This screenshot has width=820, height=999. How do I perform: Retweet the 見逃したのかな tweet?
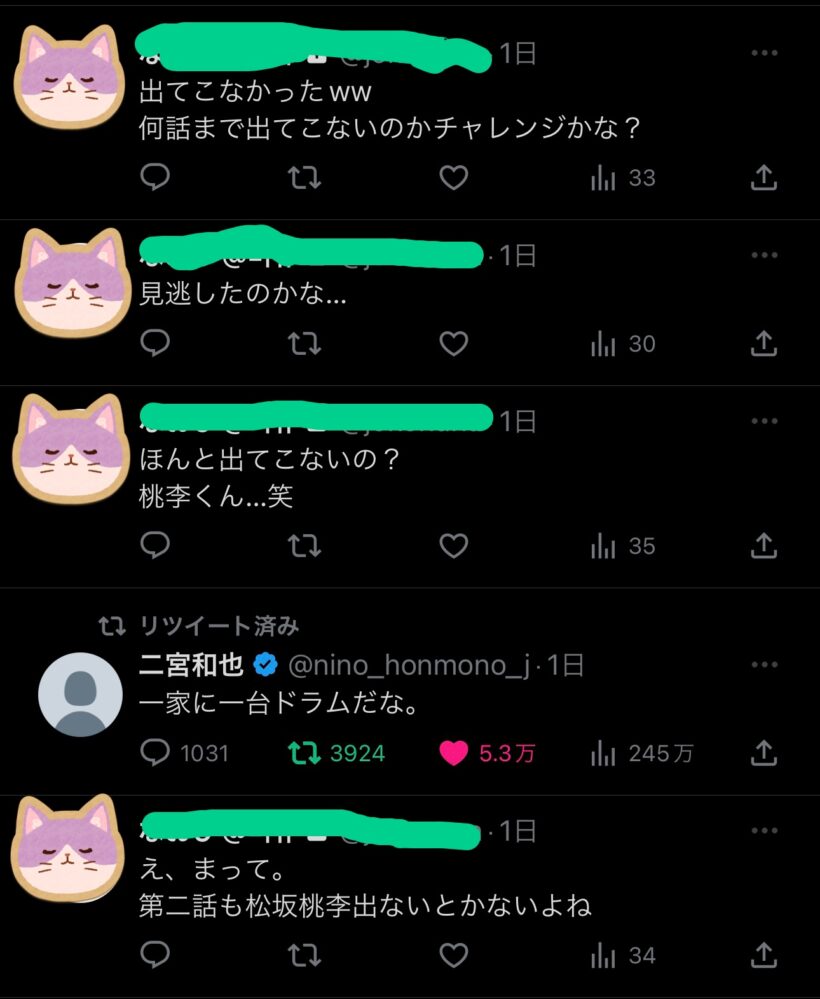click(x=304, y=344)
